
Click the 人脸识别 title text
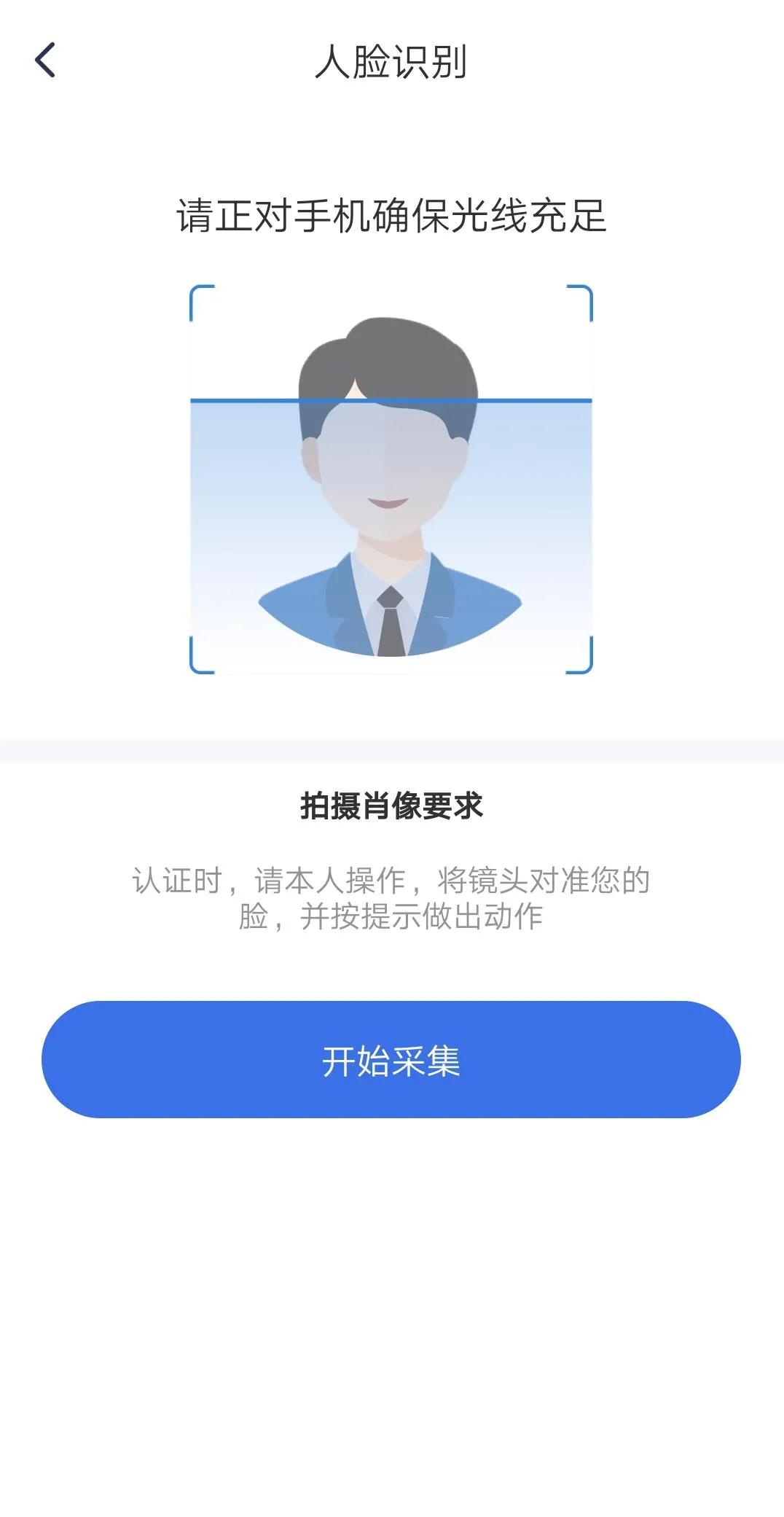(x=391, y=63)
